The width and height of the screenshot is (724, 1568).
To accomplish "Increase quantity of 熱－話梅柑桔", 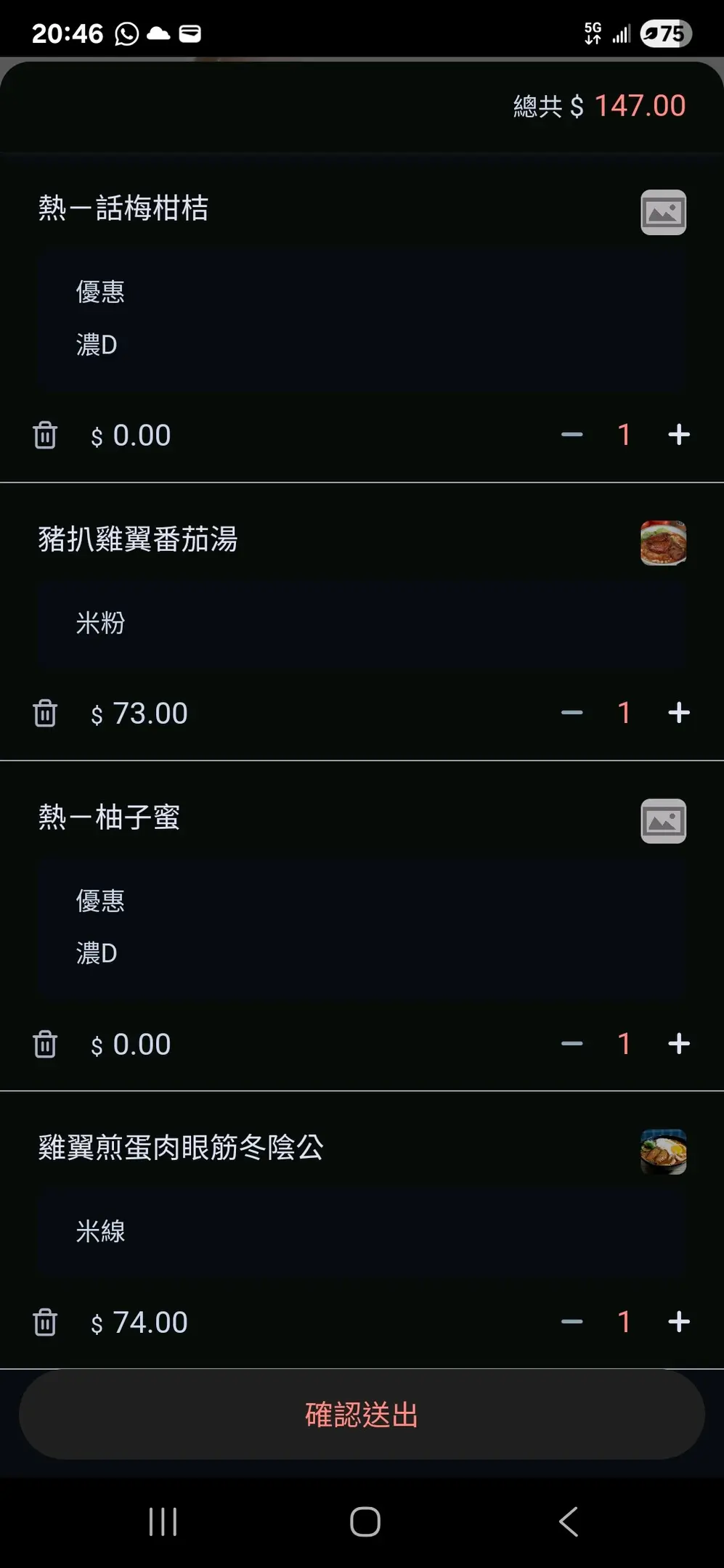I will point(678,435).
